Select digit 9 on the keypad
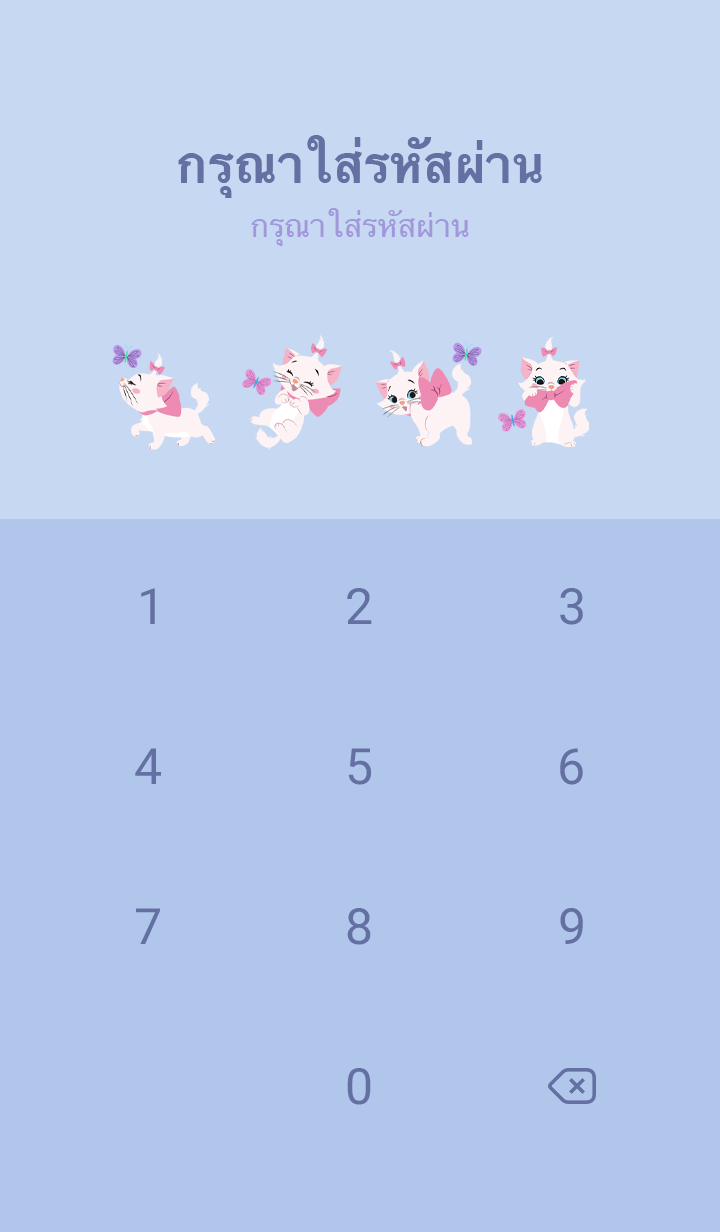Viewport: 720px width, 1232px height. click(x=571, y=927)
